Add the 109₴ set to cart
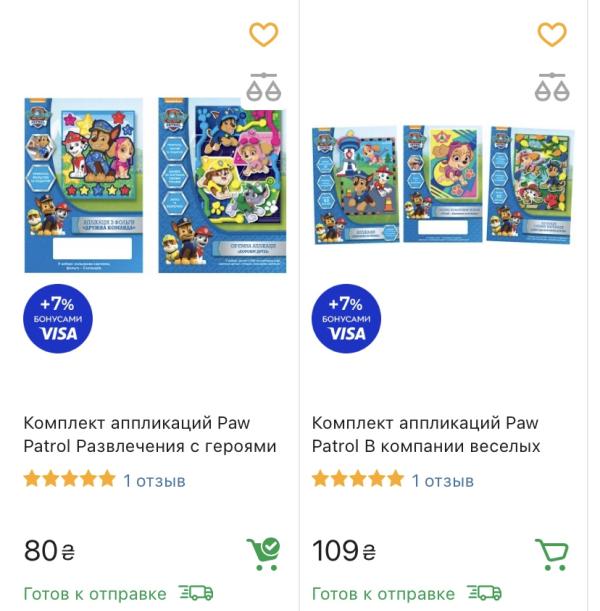Image resolution: width=600 pixels, height=611 pixels. (551, 552)
